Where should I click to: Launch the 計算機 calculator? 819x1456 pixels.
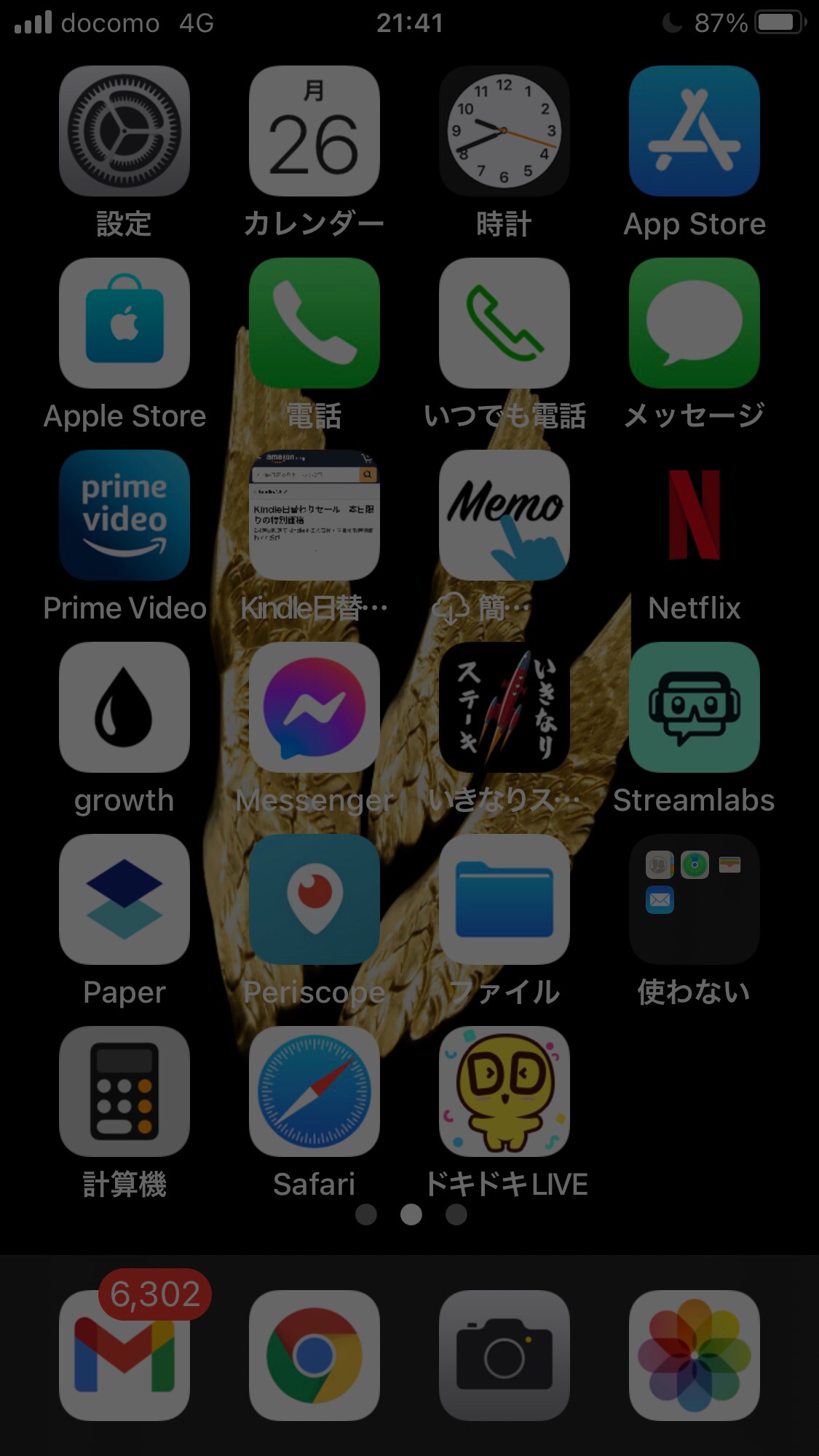(x=124, y=1091)
